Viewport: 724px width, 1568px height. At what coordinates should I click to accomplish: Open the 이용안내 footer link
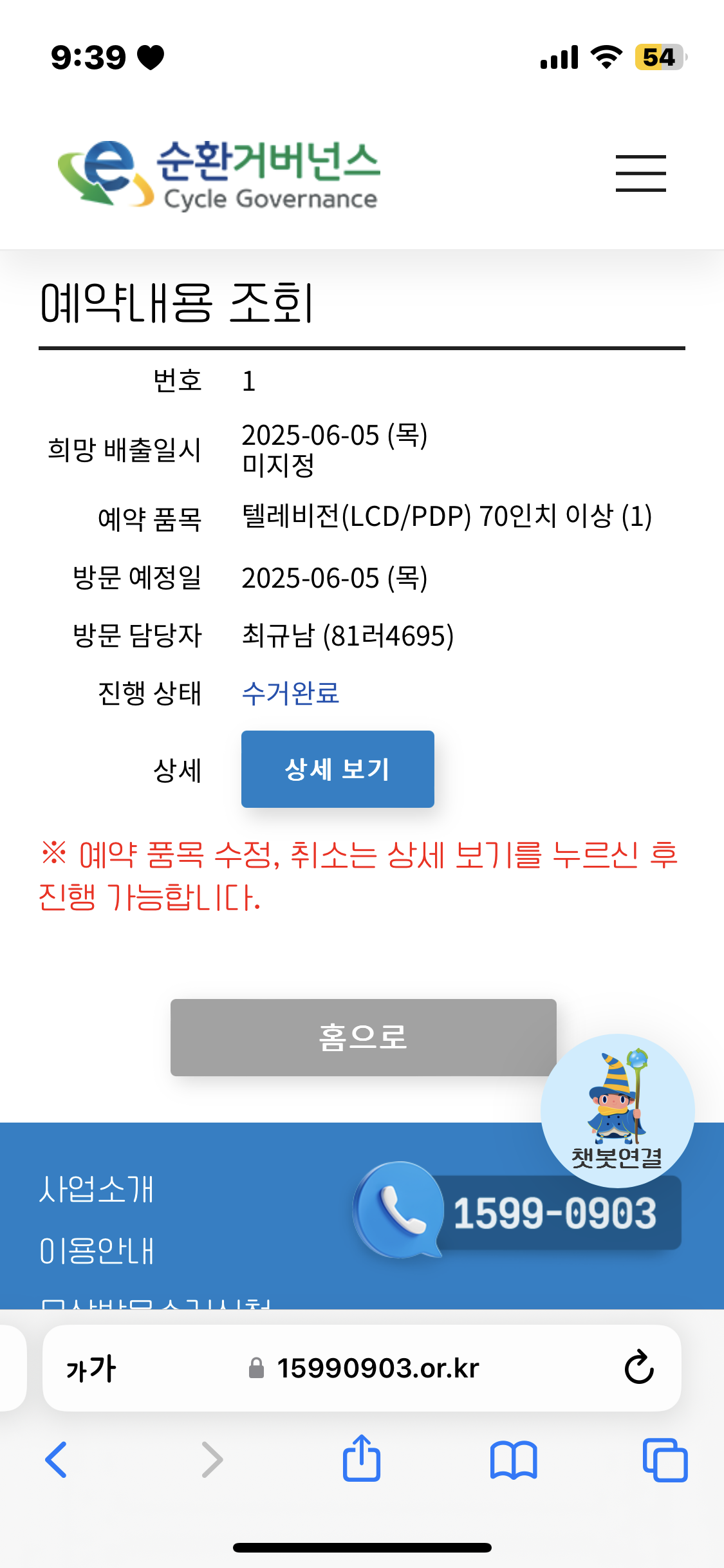click(x=97, y=1251)
